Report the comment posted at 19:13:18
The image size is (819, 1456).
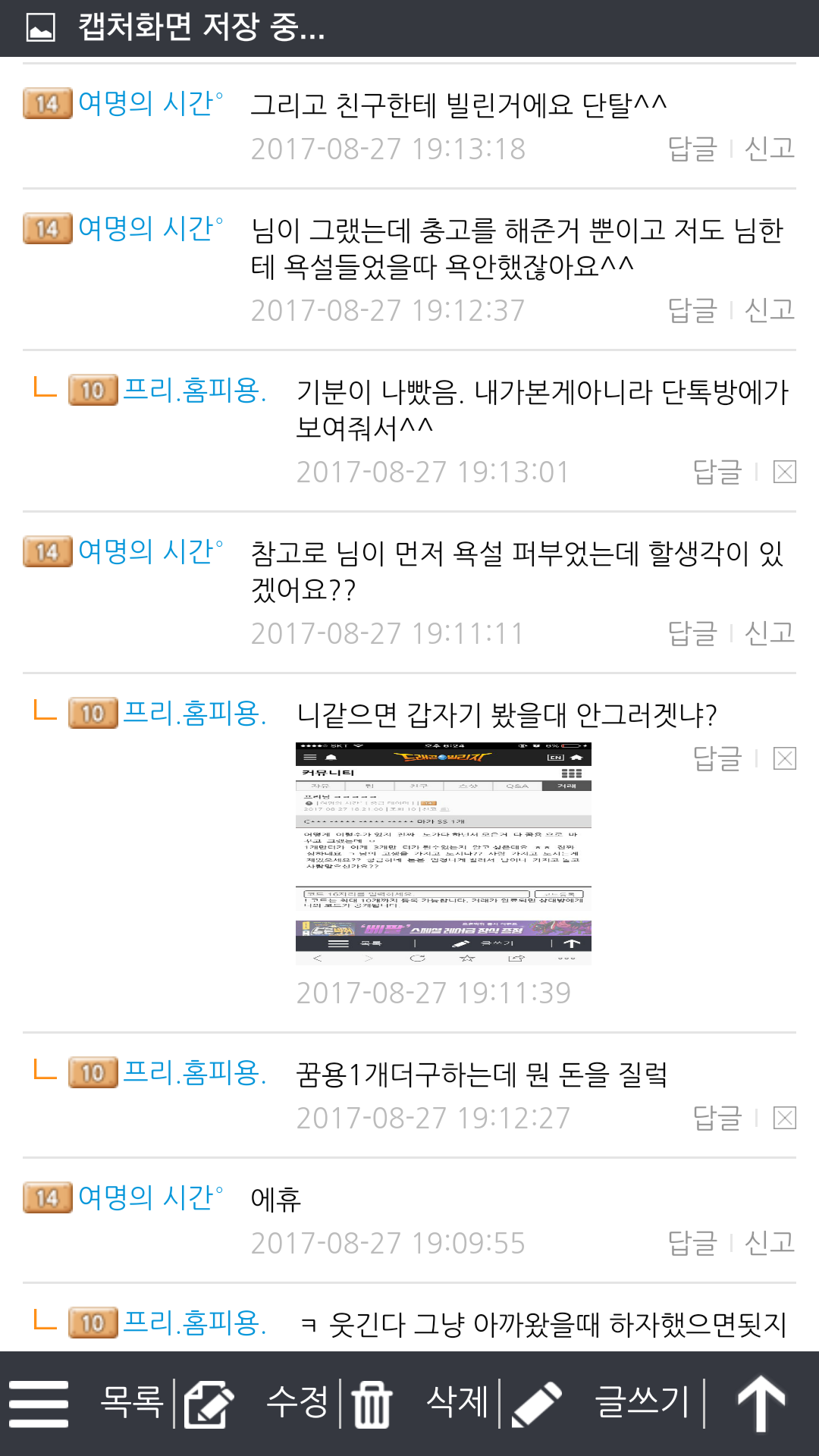[x=769, y=149]
